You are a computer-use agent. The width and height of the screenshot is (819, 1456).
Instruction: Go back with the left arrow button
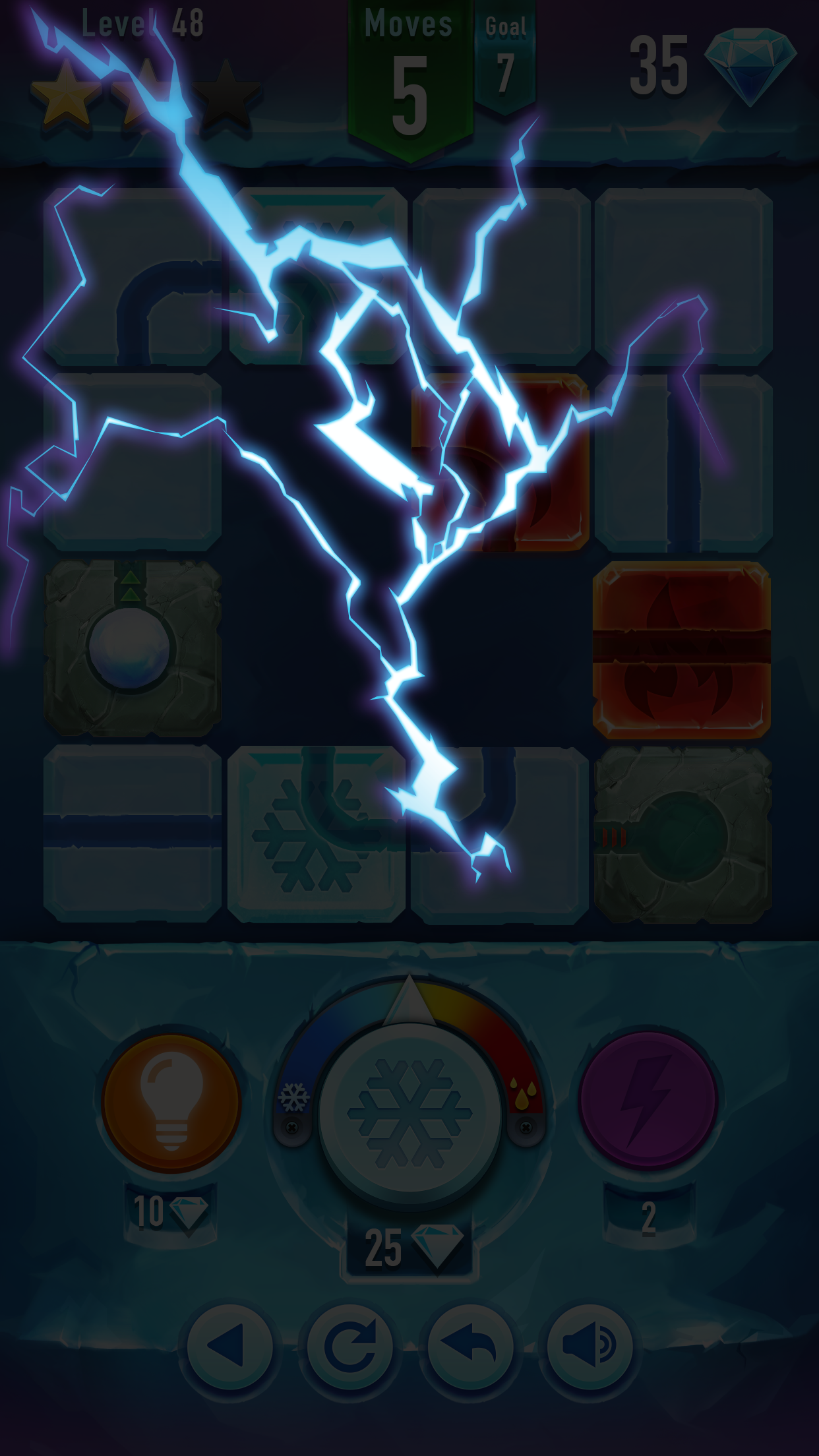pos(229,1346)
